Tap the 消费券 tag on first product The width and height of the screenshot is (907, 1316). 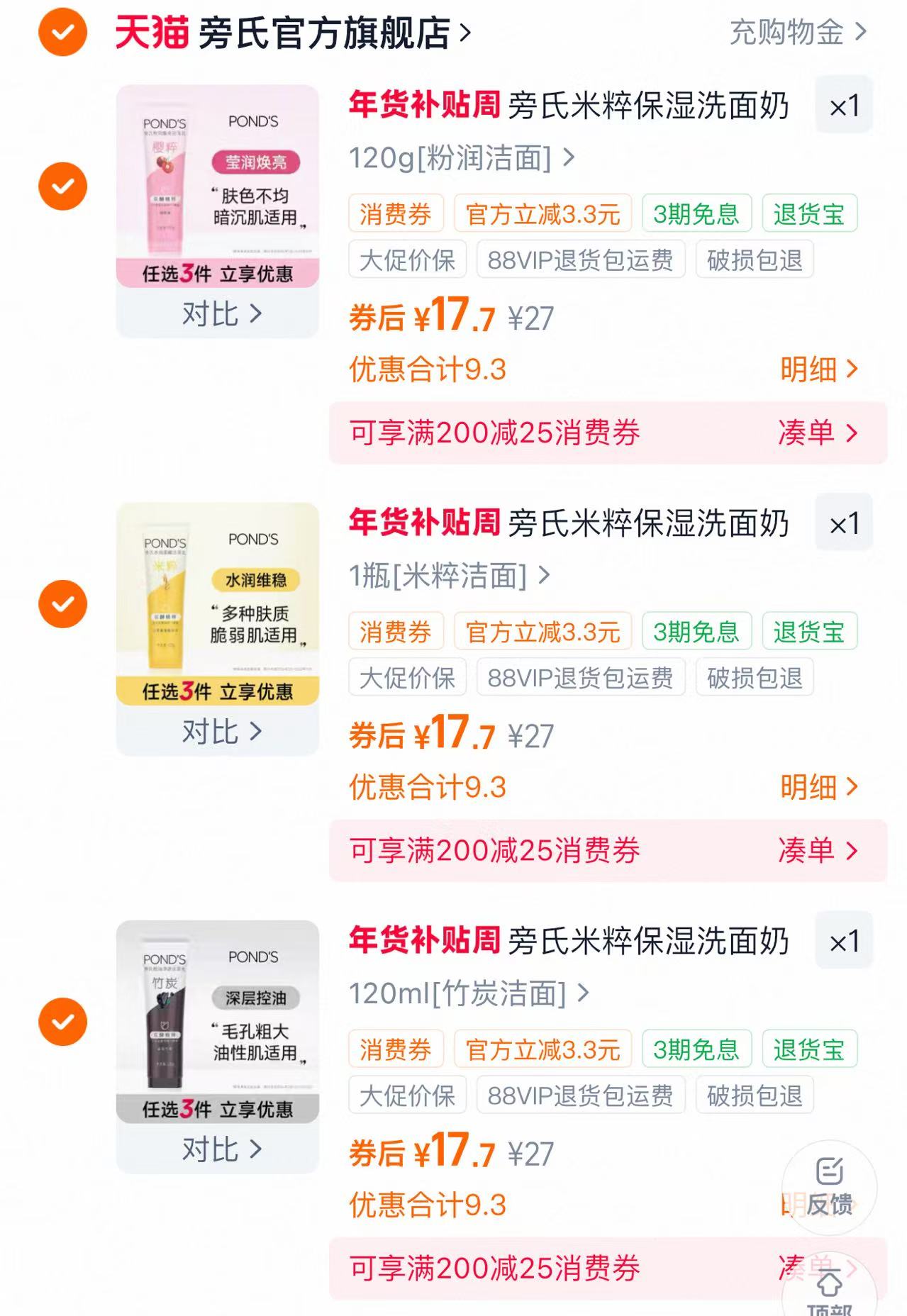[395, 214]
